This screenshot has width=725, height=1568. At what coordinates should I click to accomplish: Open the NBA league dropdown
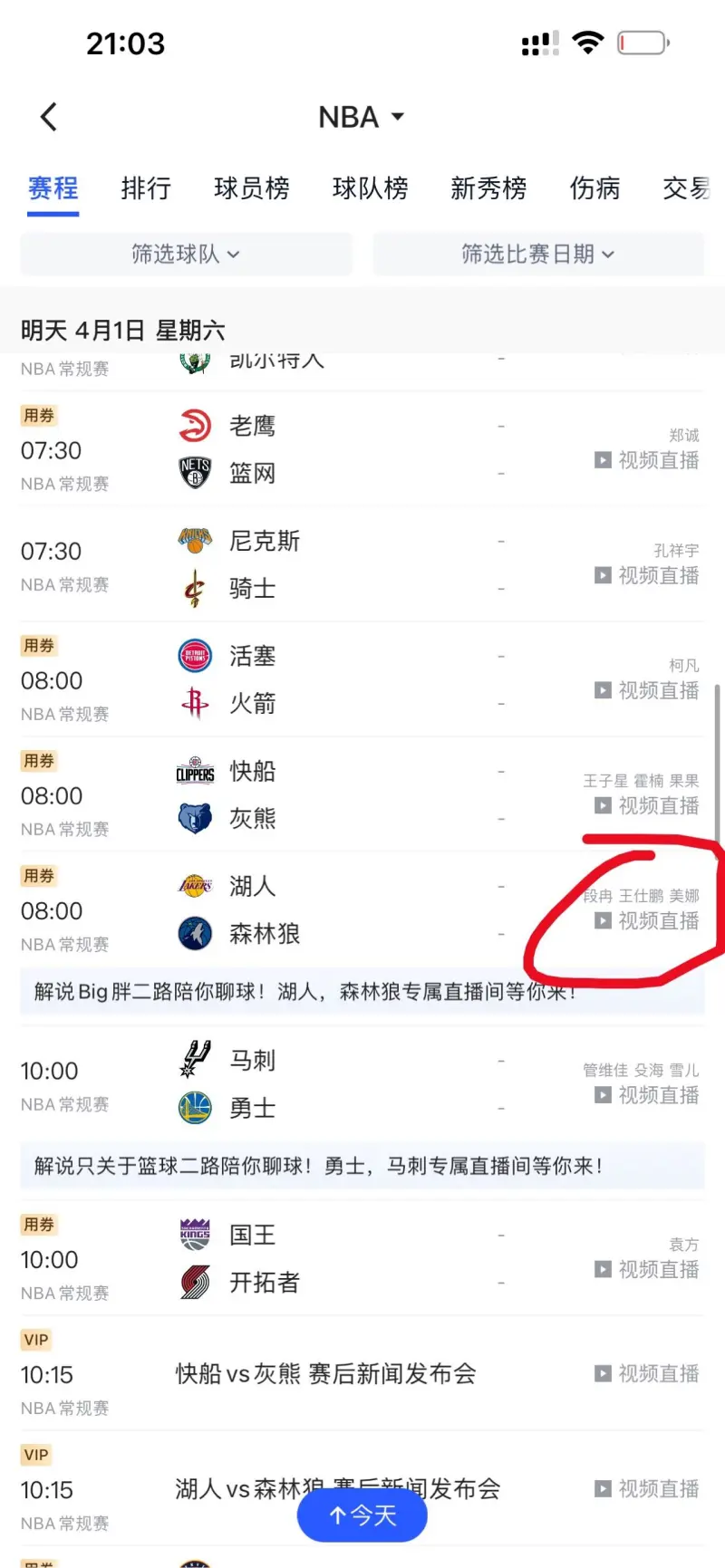(361, 117)
